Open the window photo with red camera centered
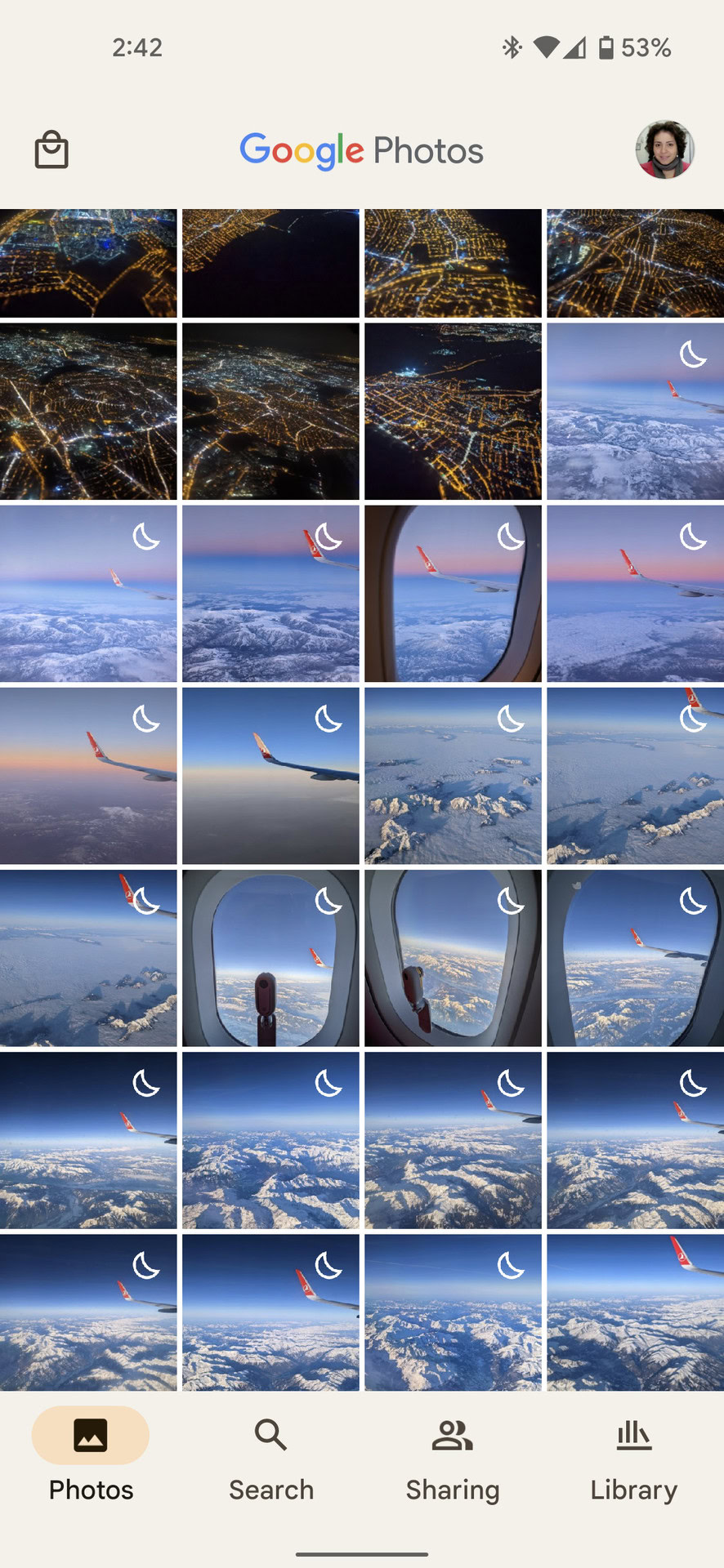Image resolution: width=724 pixels, height=1568 pixels. [270, 958]
